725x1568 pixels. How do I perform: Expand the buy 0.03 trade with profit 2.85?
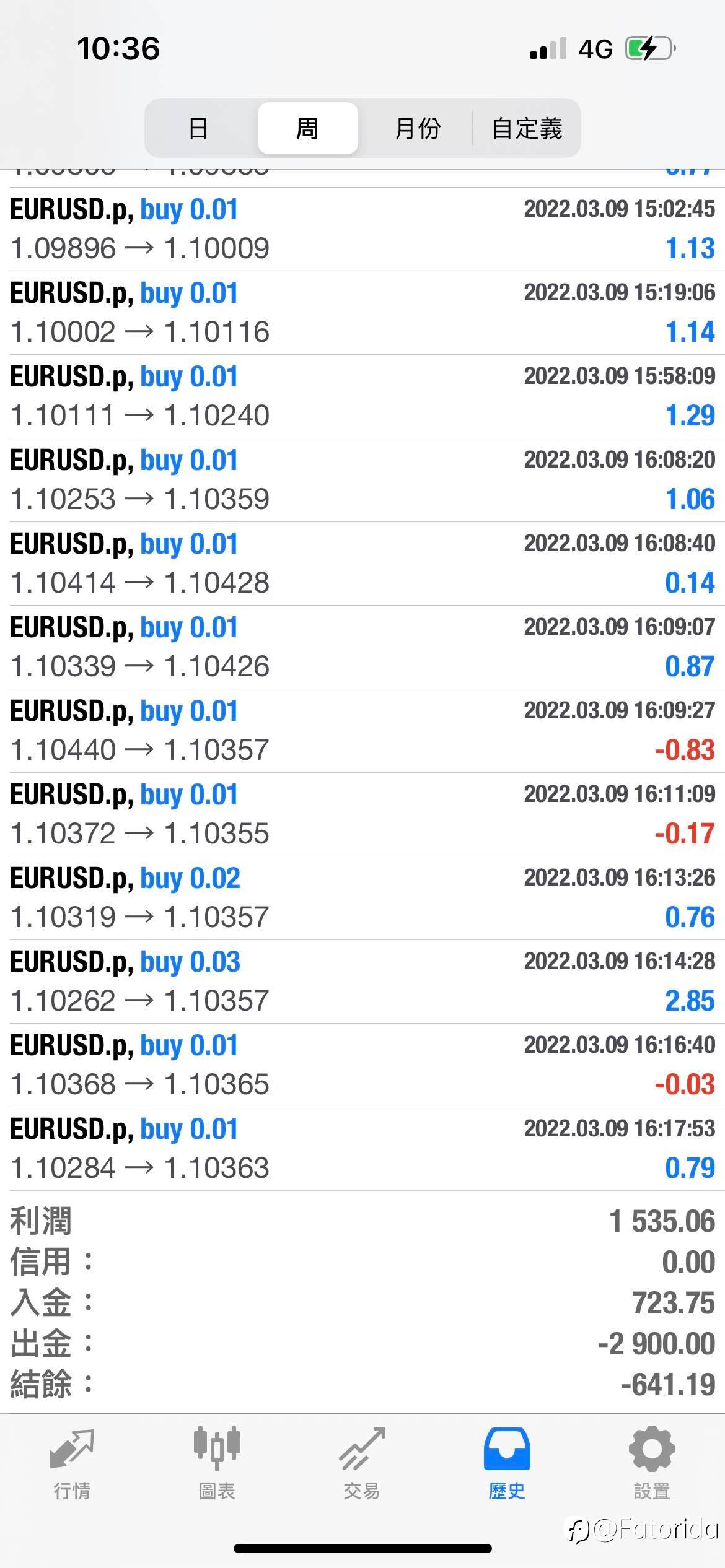pyautogui.click(x=362, y=982)
